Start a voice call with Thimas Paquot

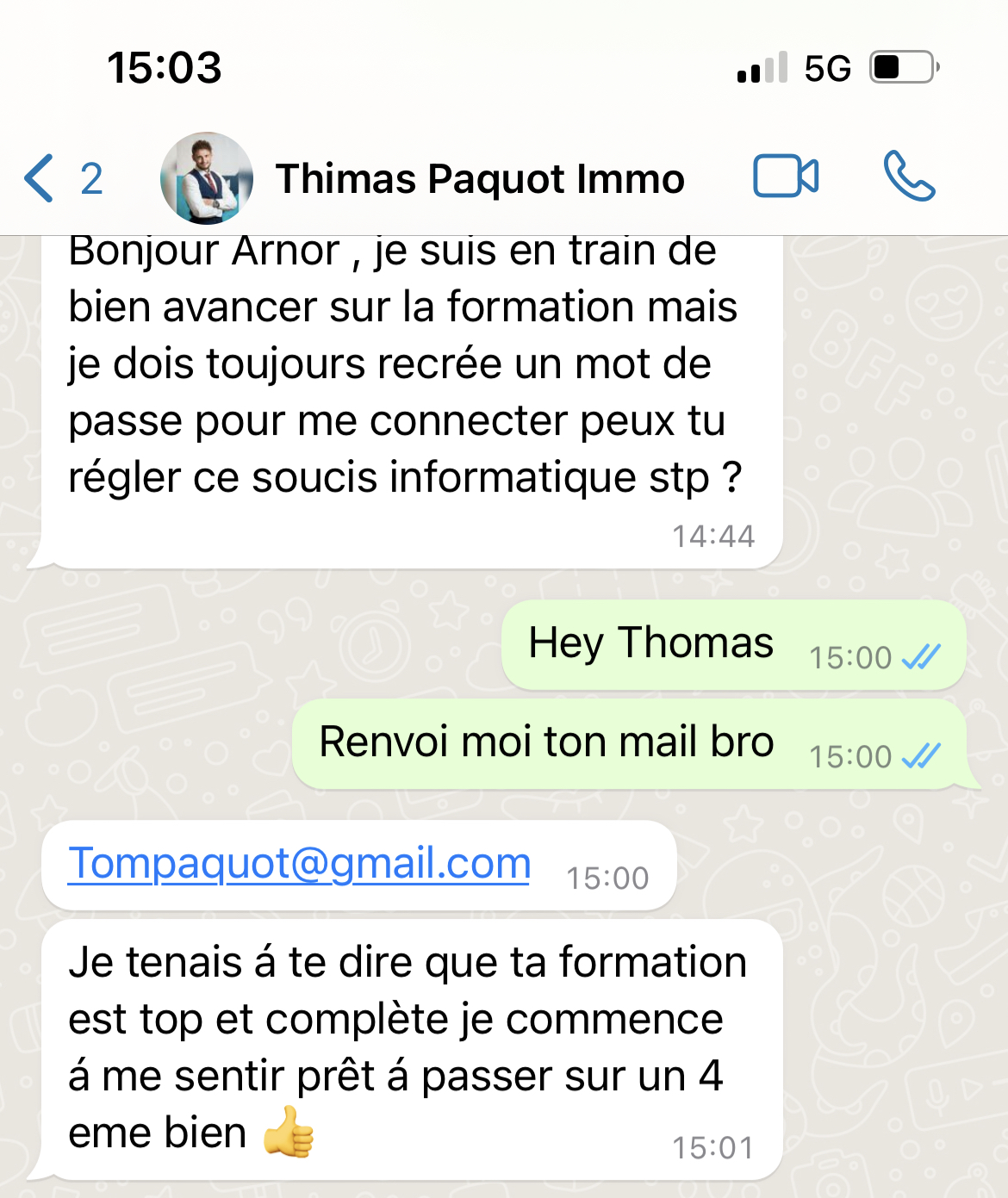(908, 177)
